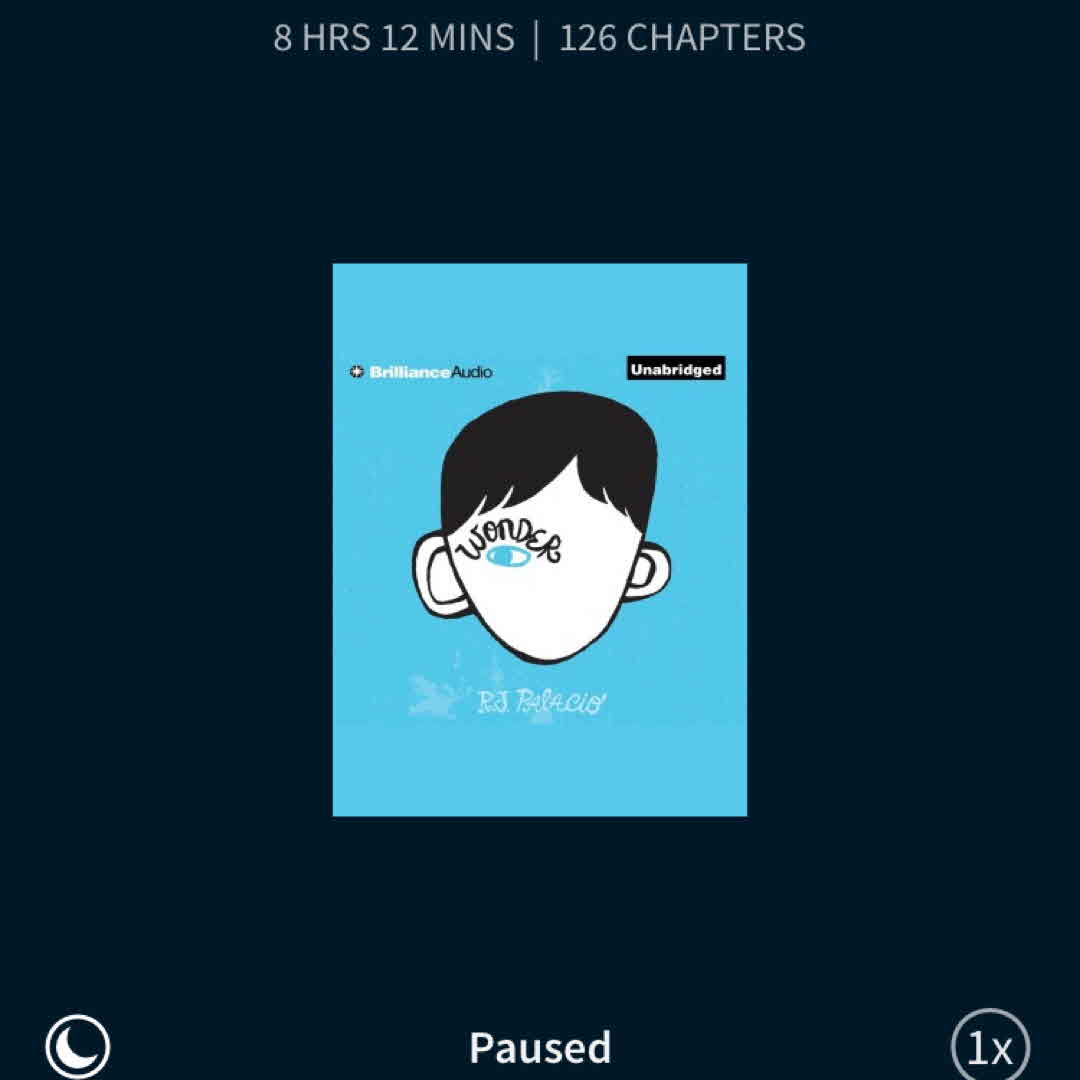The image size is (1080, 1080).
Task: Change the 1x playback speed
Action: (x=989, y=1046)
